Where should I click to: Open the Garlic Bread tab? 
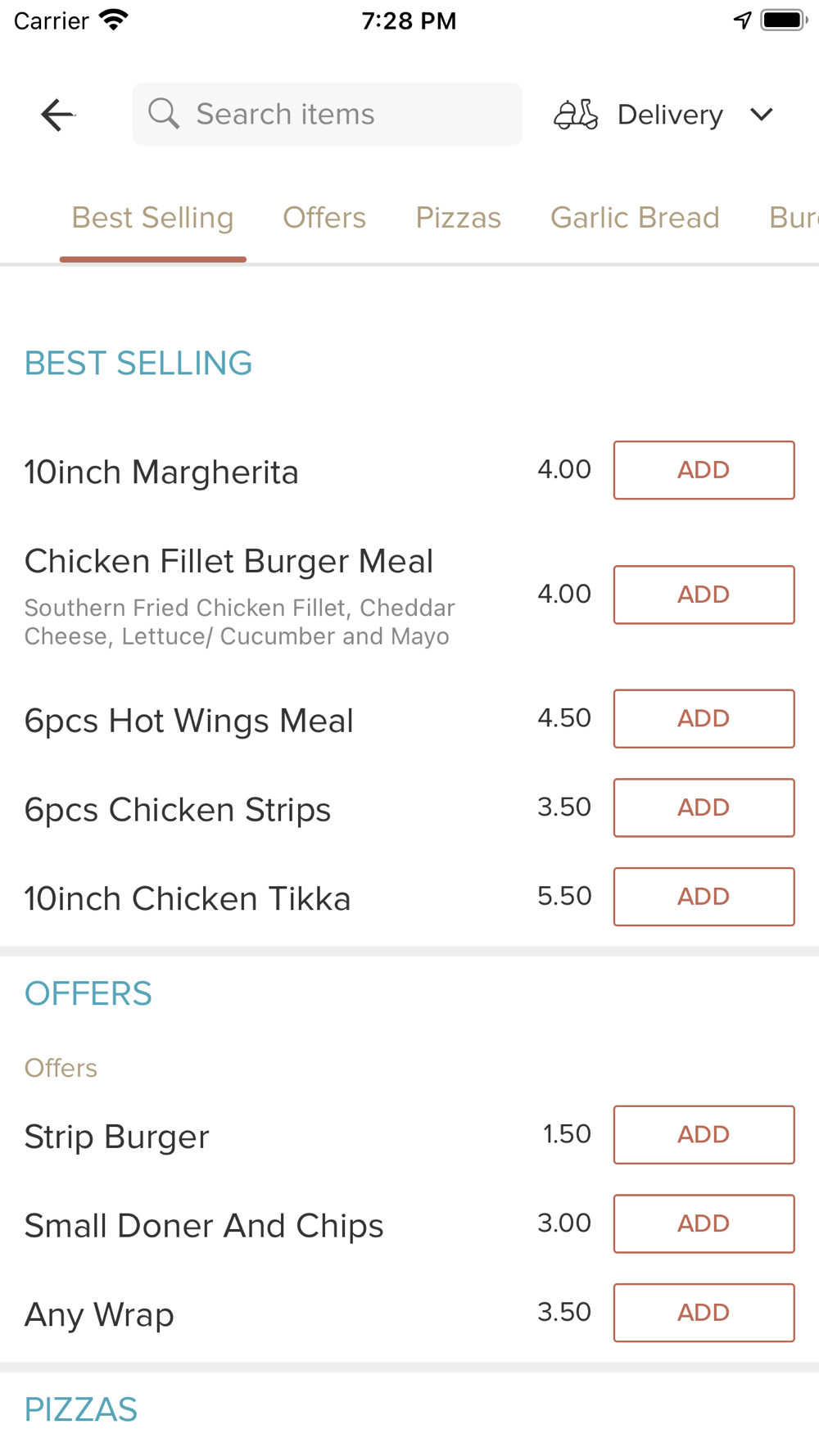pyautogui.click(x=635, y=218)
